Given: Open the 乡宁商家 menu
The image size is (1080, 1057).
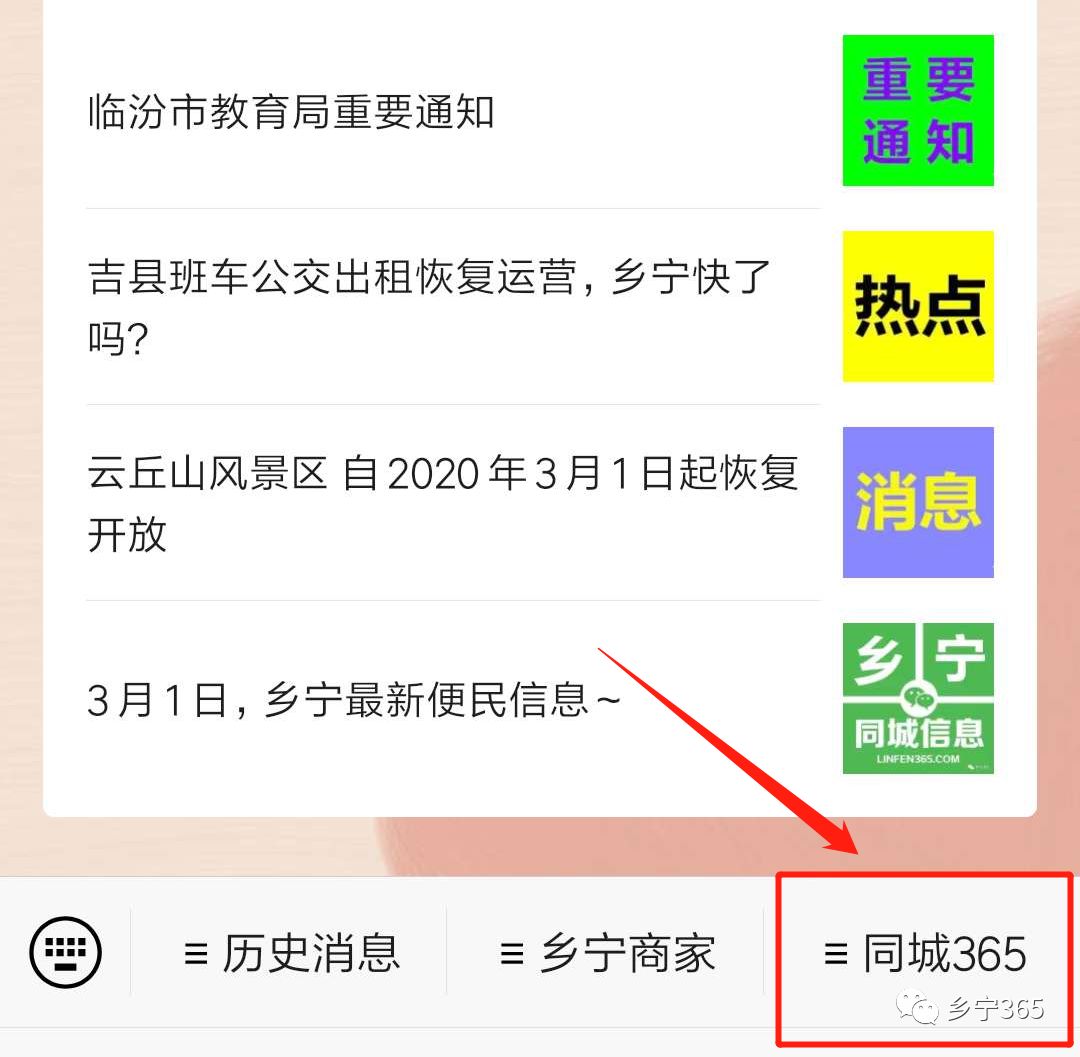Looking at the screenshot, I should coord(607,953).
